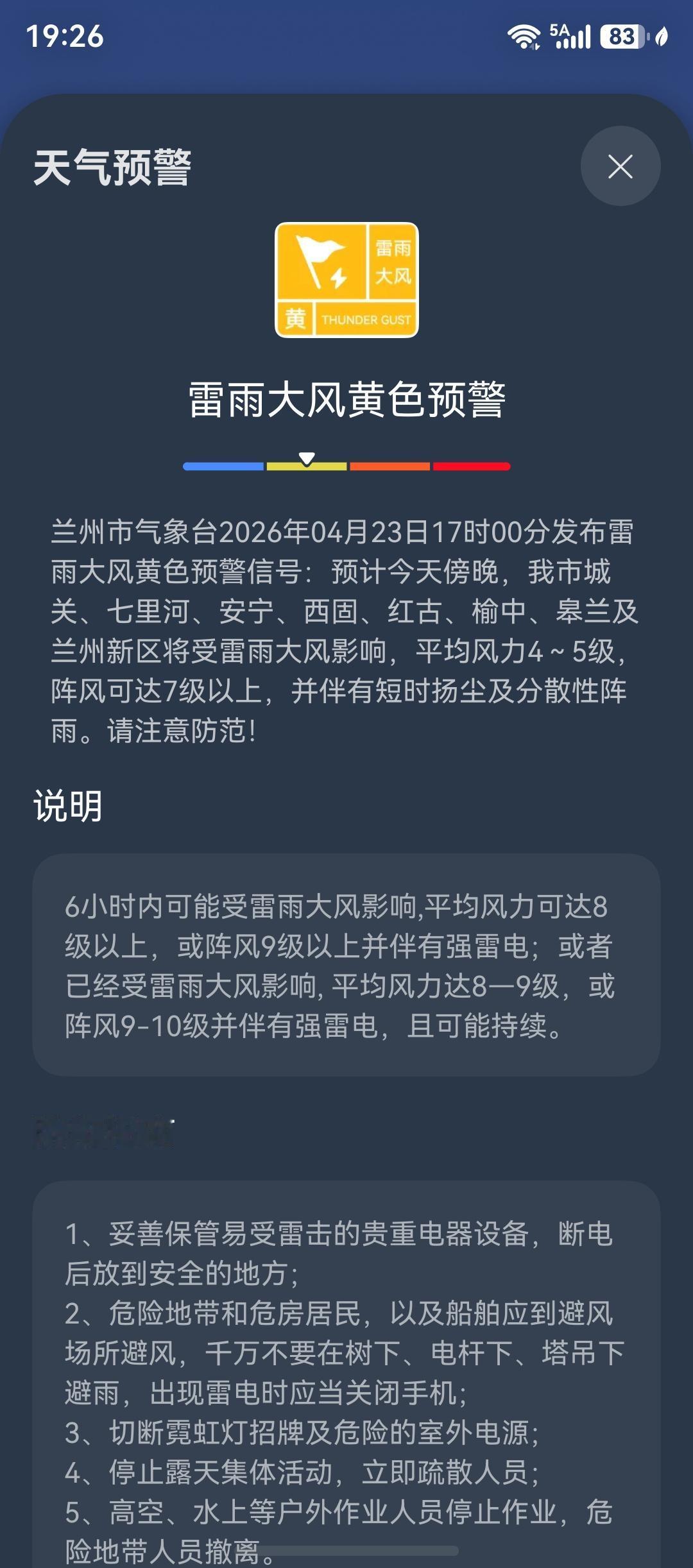This screenshot has width=693, height=1568.
Task: Select the red severity level segment
Action: [x=470, y=466]
